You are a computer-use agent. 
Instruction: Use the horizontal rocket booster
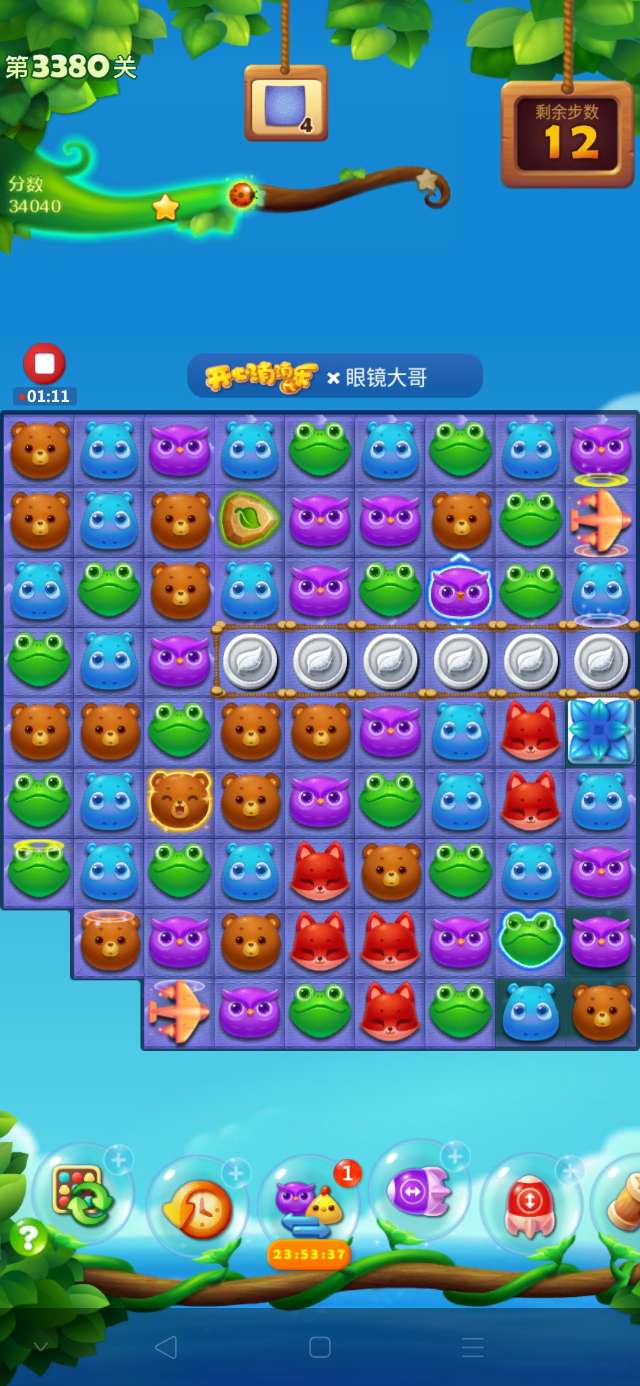click(x=418, y=1191)
